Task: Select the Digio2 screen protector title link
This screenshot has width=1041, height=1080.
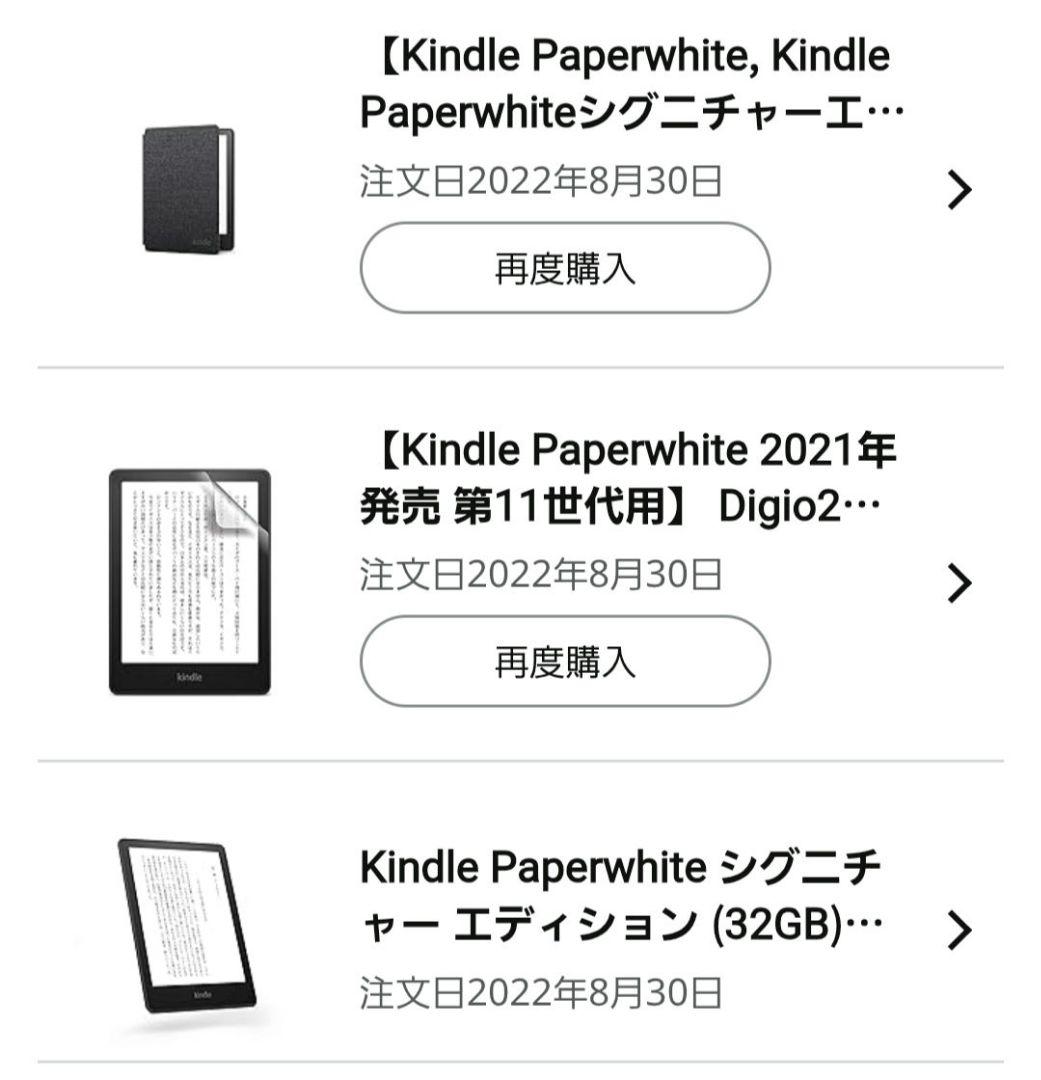Action: 628,477
